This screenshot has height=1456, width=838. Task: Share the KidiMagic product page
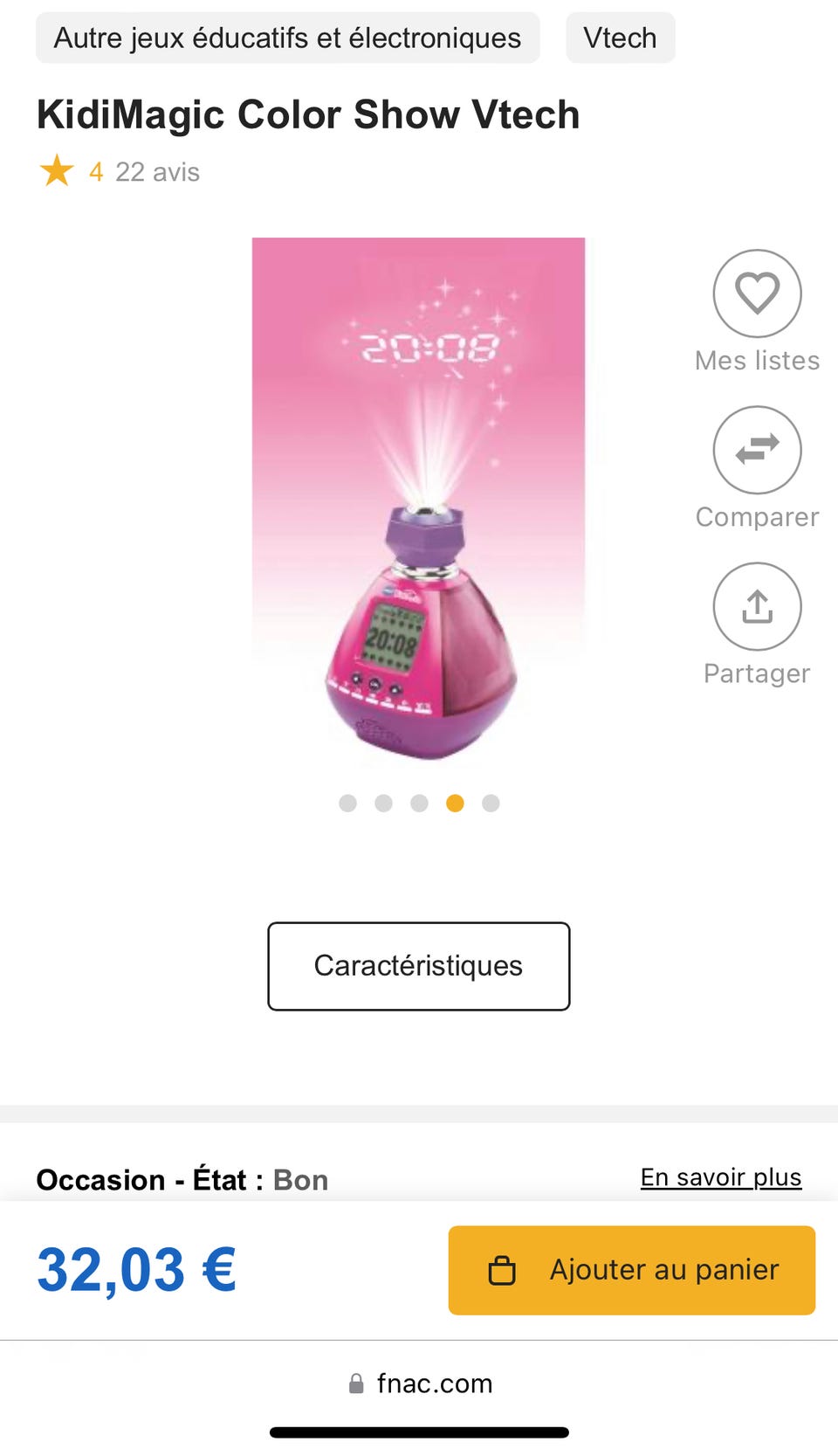(757, 606)
